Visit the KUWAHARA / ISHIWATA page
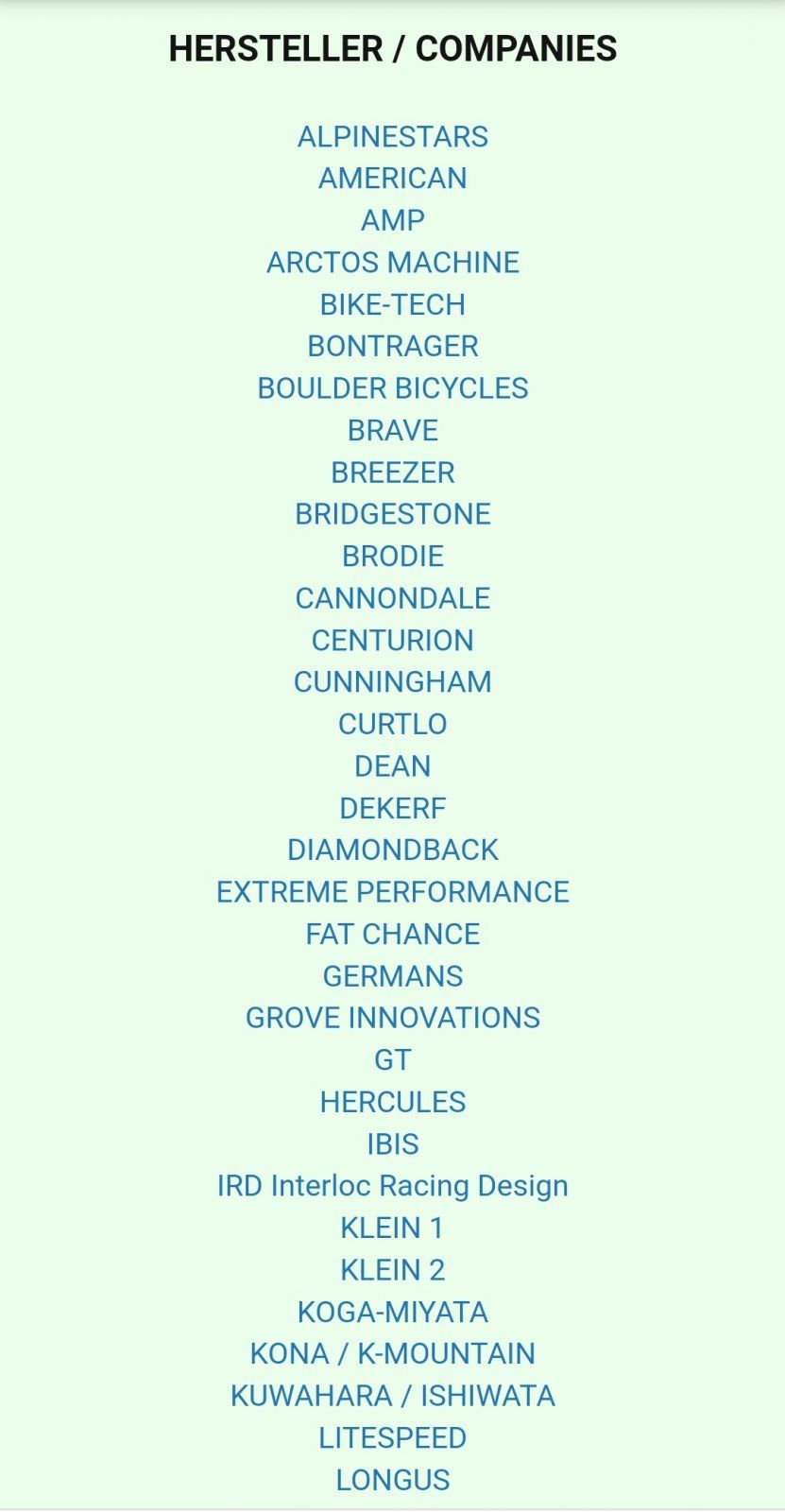 392,1396
